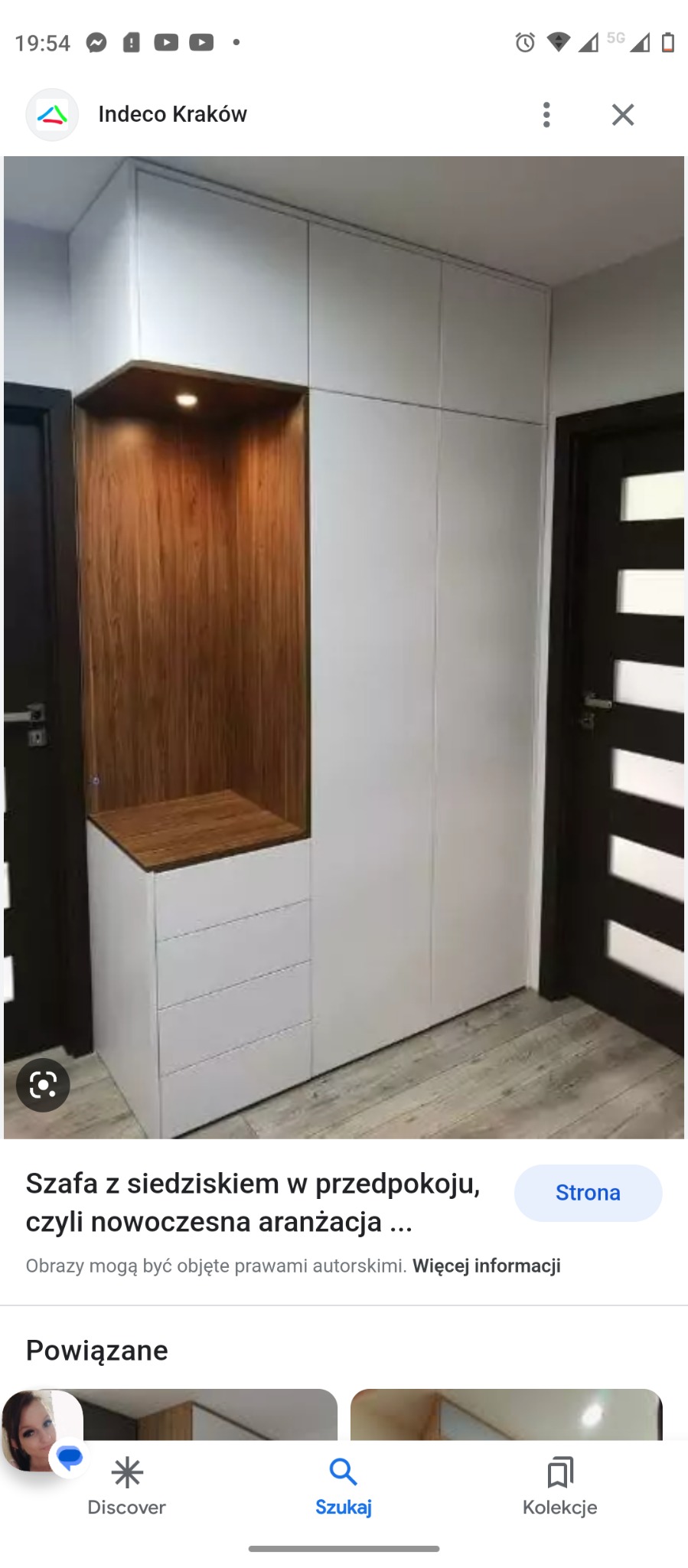Open the Więcej informacji link
Image resolution: width=688 pixels, height=1568 pixels.
pos(486,1266)
